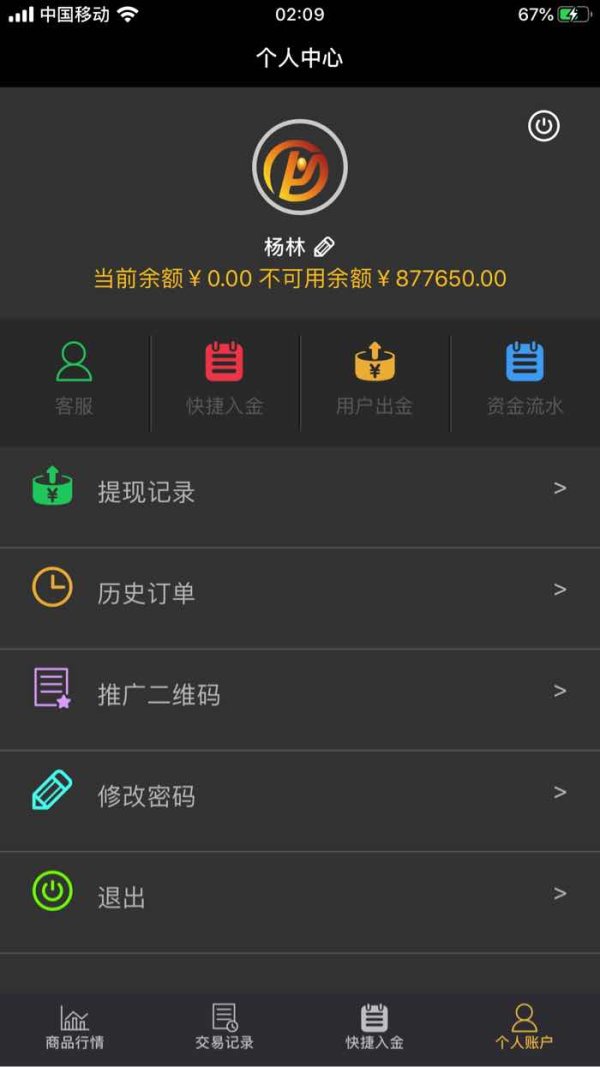The image size is (600, 1067).
Task: Edit the nickname 杨林 with the pencil icon
Action: pos(324,248)
